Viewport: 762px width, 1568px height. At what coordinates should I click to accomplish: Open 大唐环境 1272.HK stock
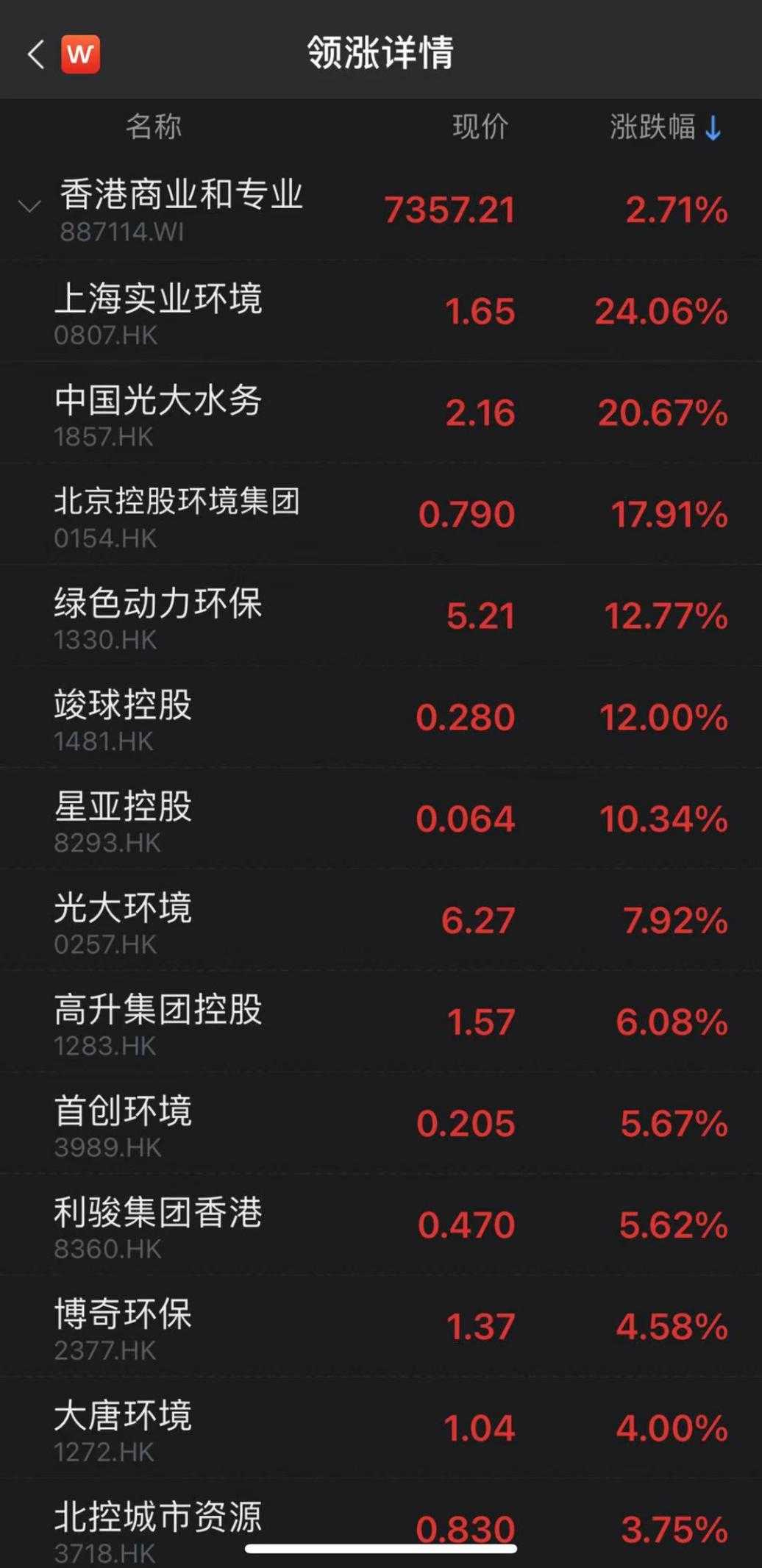tap(381, 1428)
